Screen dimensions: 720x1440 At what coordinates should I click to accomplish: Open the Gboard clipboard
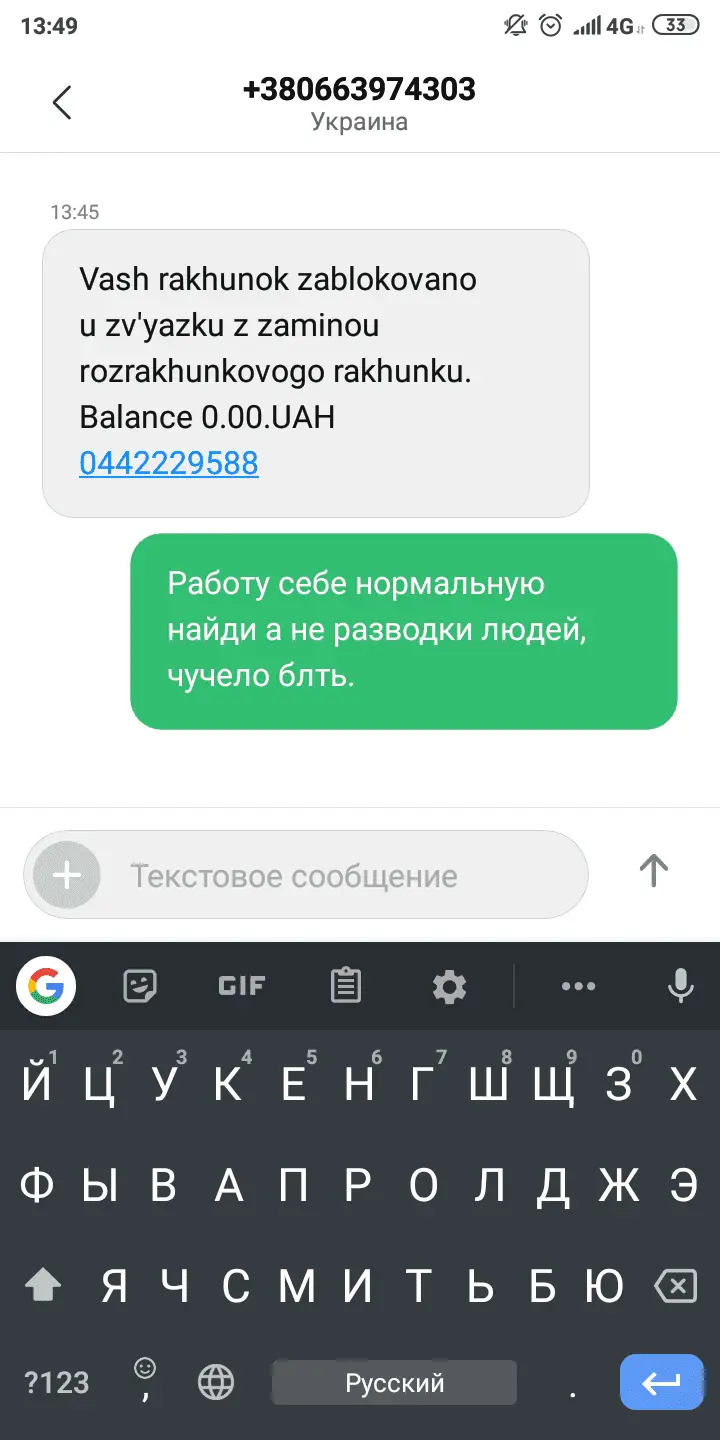coord(345,987)
